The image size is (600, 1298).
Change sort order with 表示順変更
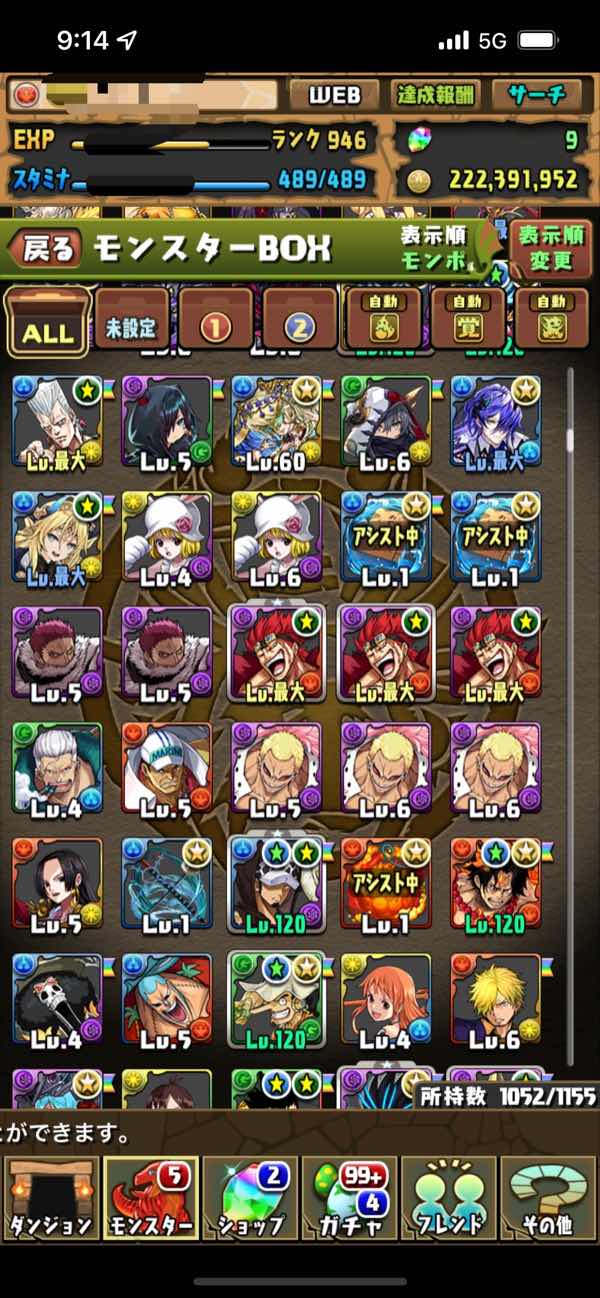pos(551,249)
